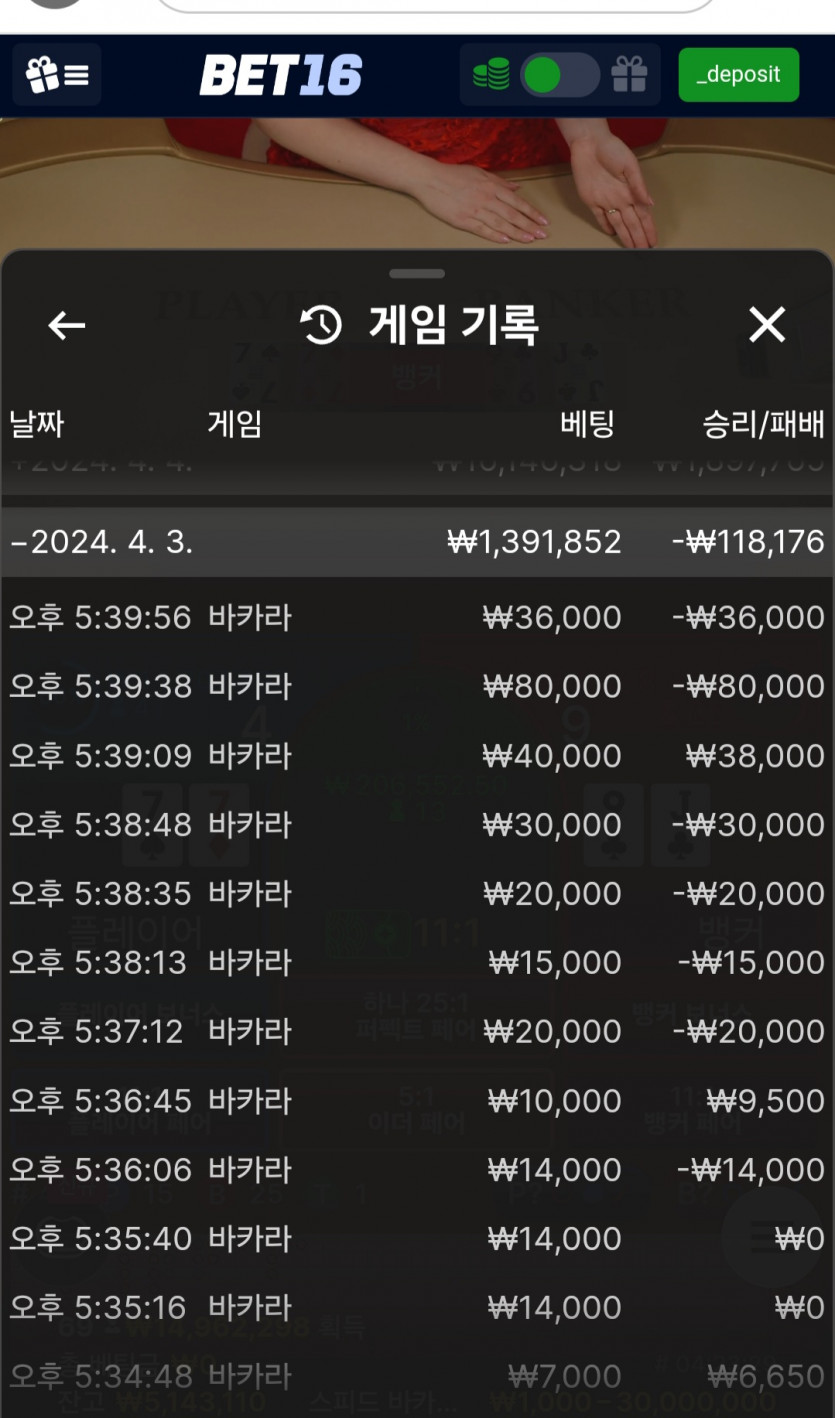Select the 오후 5:36:45 baccarat record
The height and width of the screenshot is (1418, 835).
[417, 1101]
